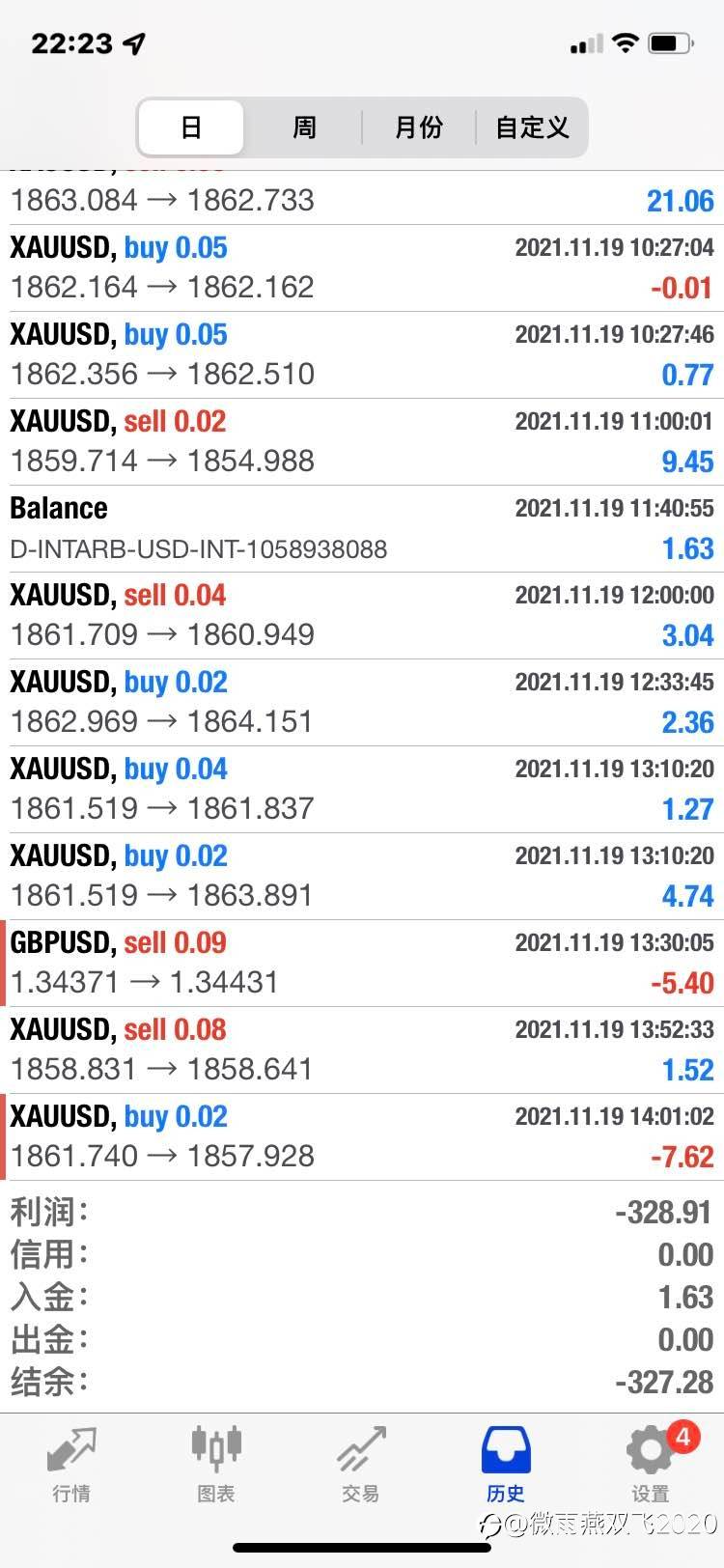This screenshot has width=724, height=1568.
Task: Switch to the 周 week period
Action: point(304,127)
